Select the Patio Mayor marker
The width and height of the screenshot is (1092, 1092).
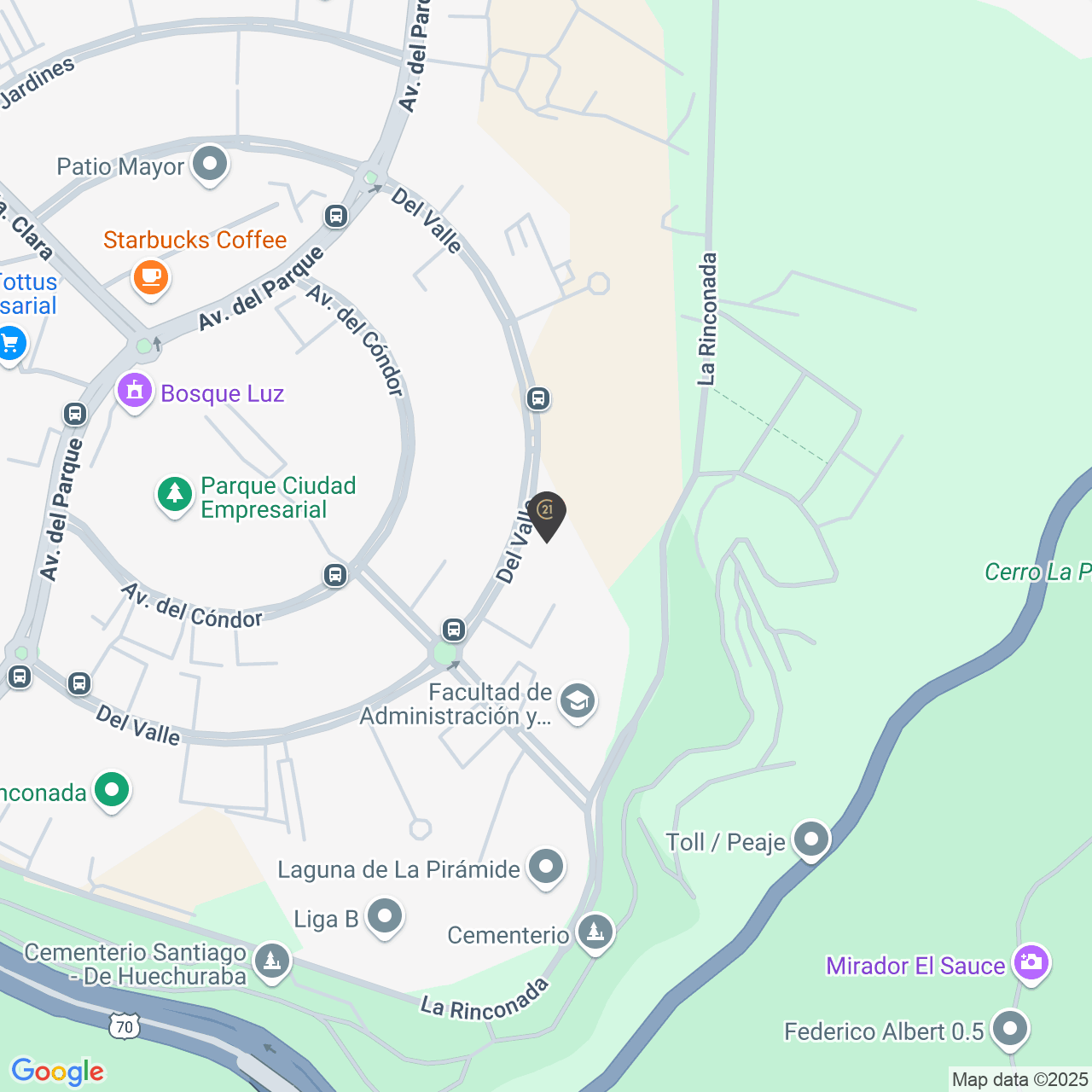(210, 164)
